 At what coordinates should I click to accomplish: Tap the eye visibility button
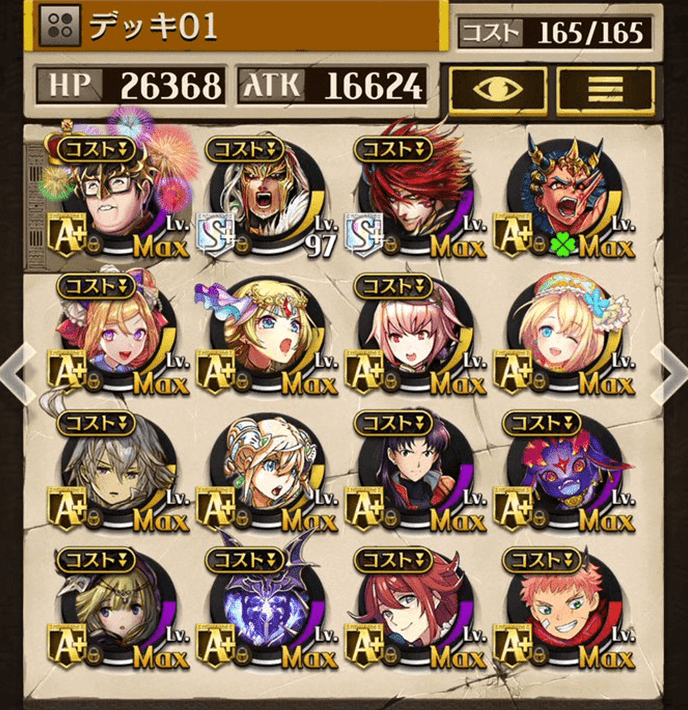(x=497, y=89)
